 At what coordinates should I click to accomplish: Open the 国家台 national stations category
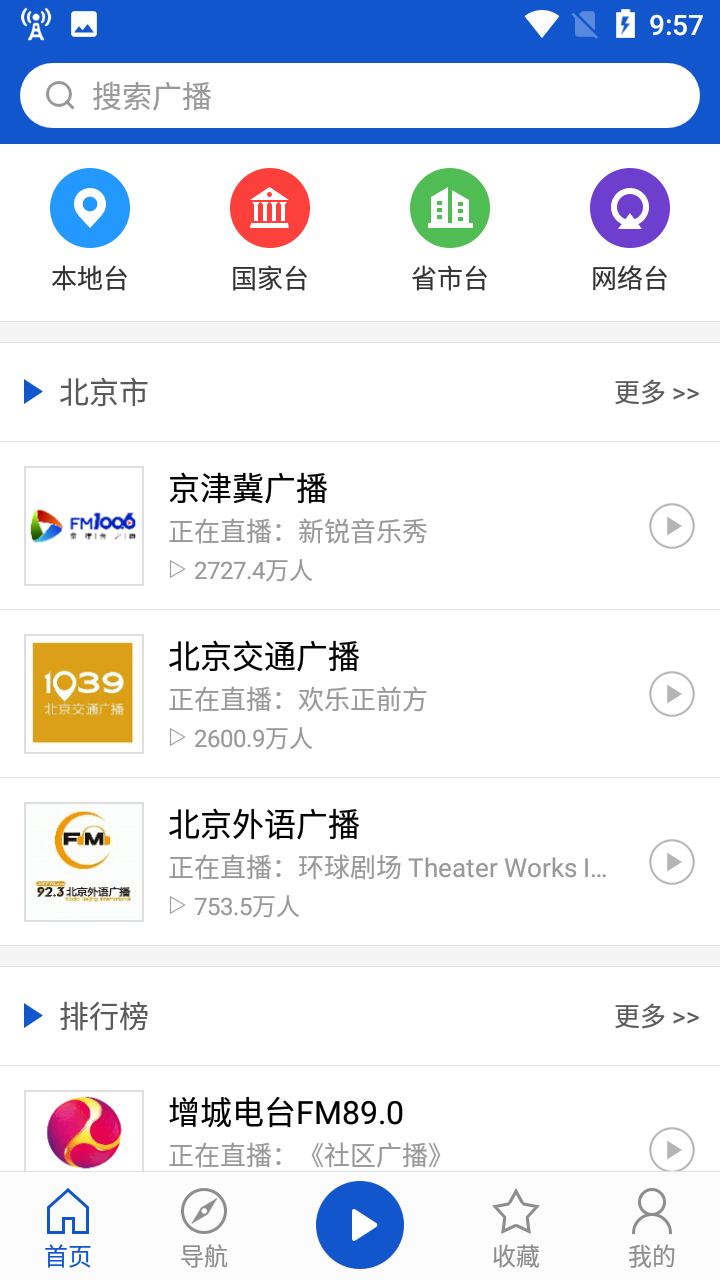pyautogui.click(x=270, y=230)
